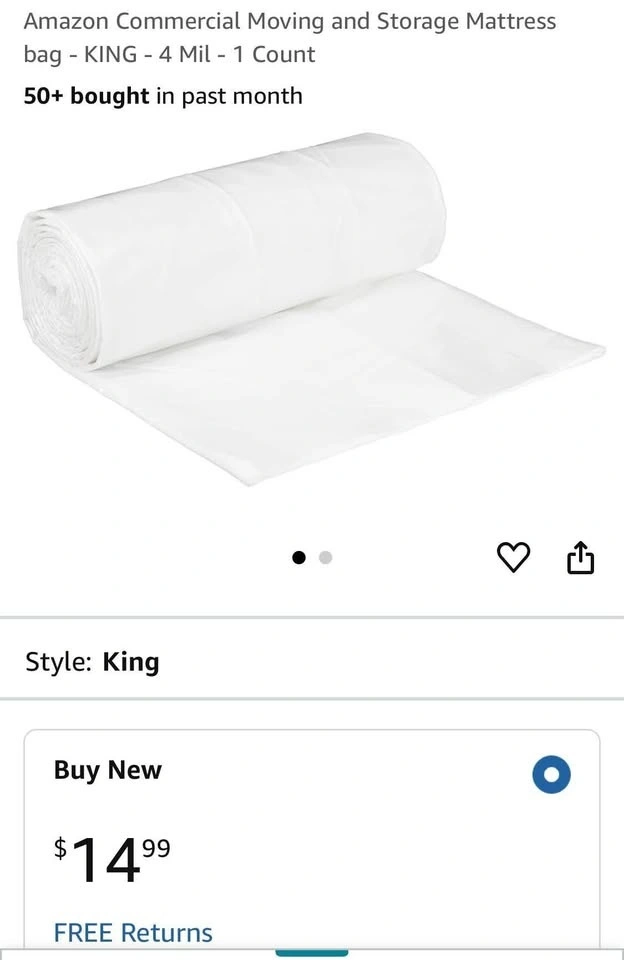Share this mattress bag product
The height and width of the screenshot is (960, 624).
(x=581, y=557)
